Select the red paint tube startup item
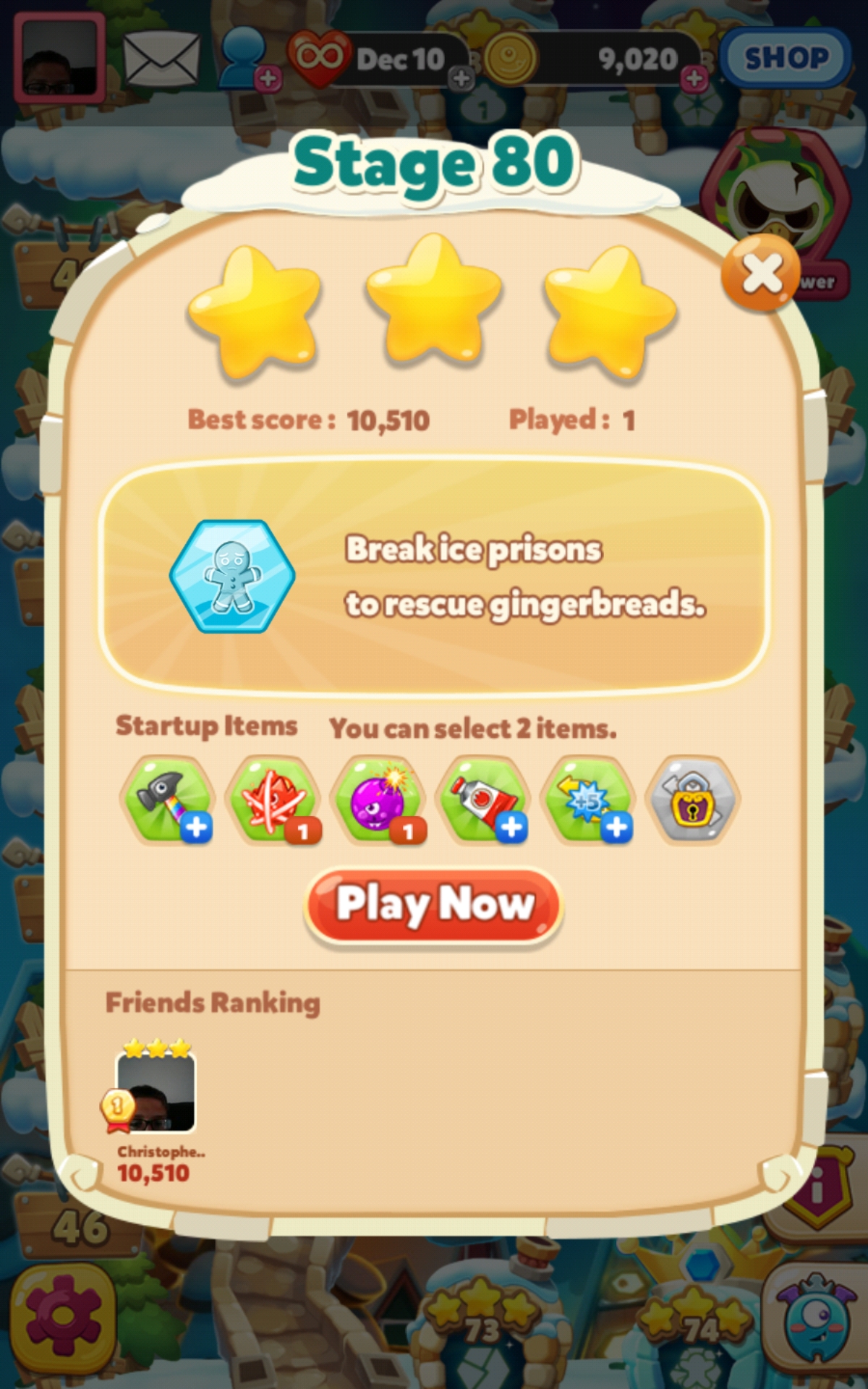Screen dimensions: 868x1389 tap(483, 799)
